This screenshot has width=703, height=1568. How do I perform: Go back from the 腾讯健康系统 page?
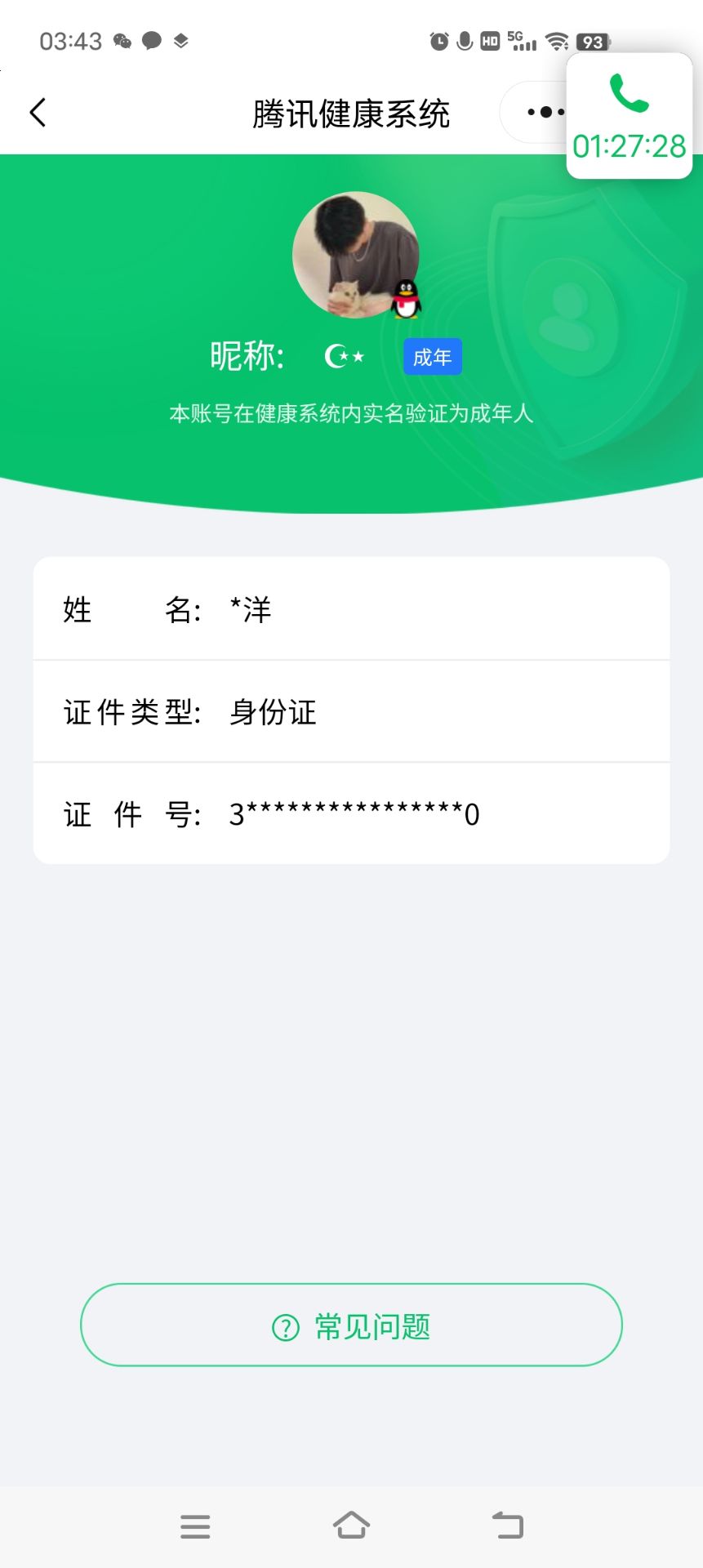[38, 113]
